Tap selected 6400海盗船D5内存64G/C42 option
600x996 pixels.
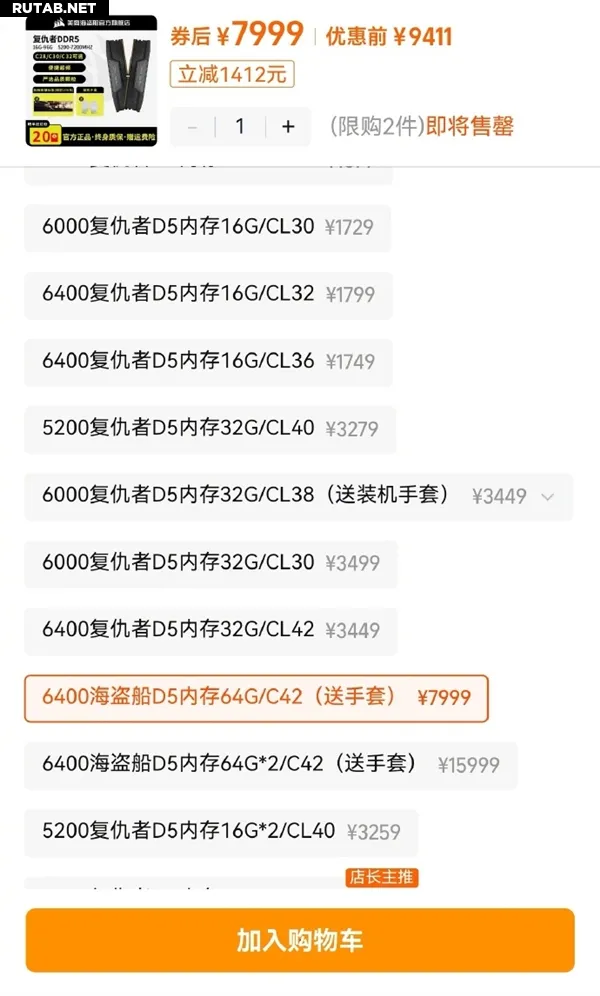tap(255, 697)
